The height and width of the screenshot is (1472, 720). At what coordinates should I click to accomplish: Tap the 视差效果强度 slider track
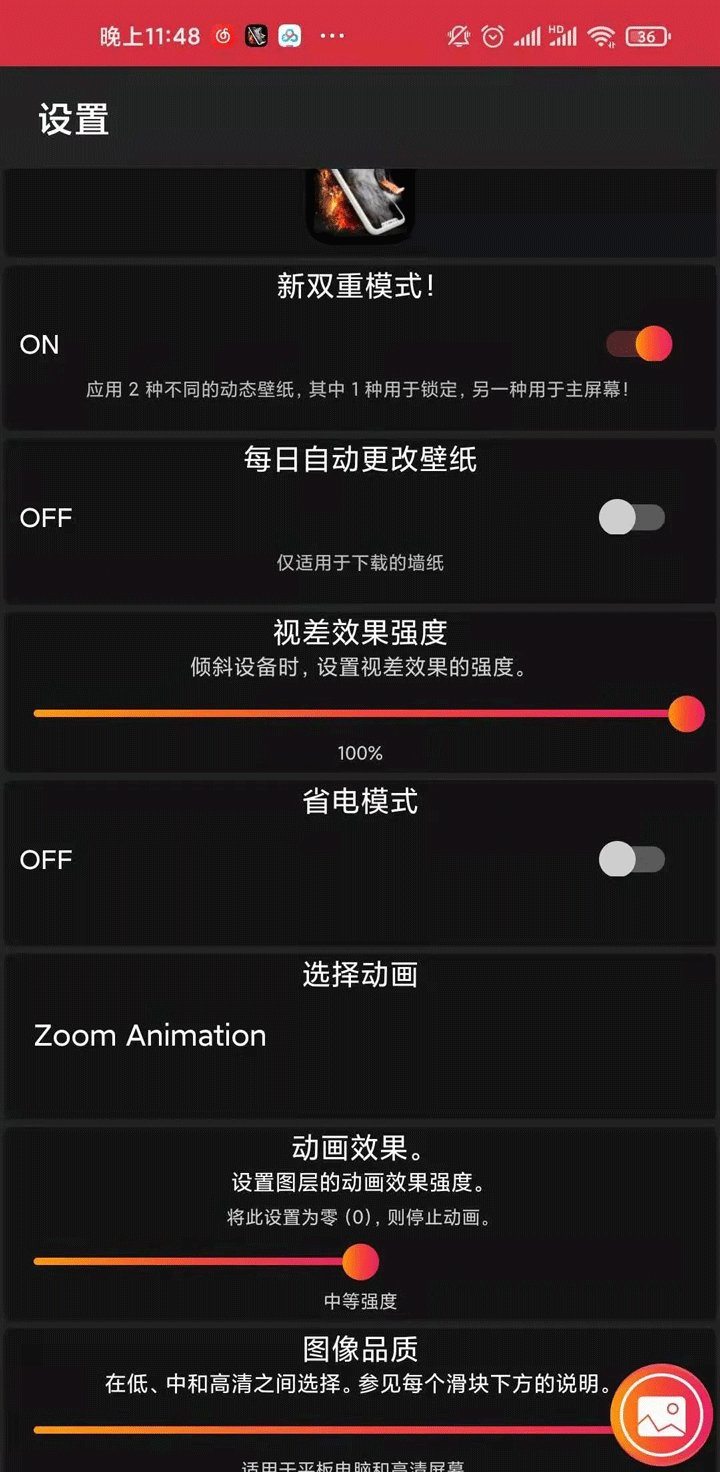point(360,714)
